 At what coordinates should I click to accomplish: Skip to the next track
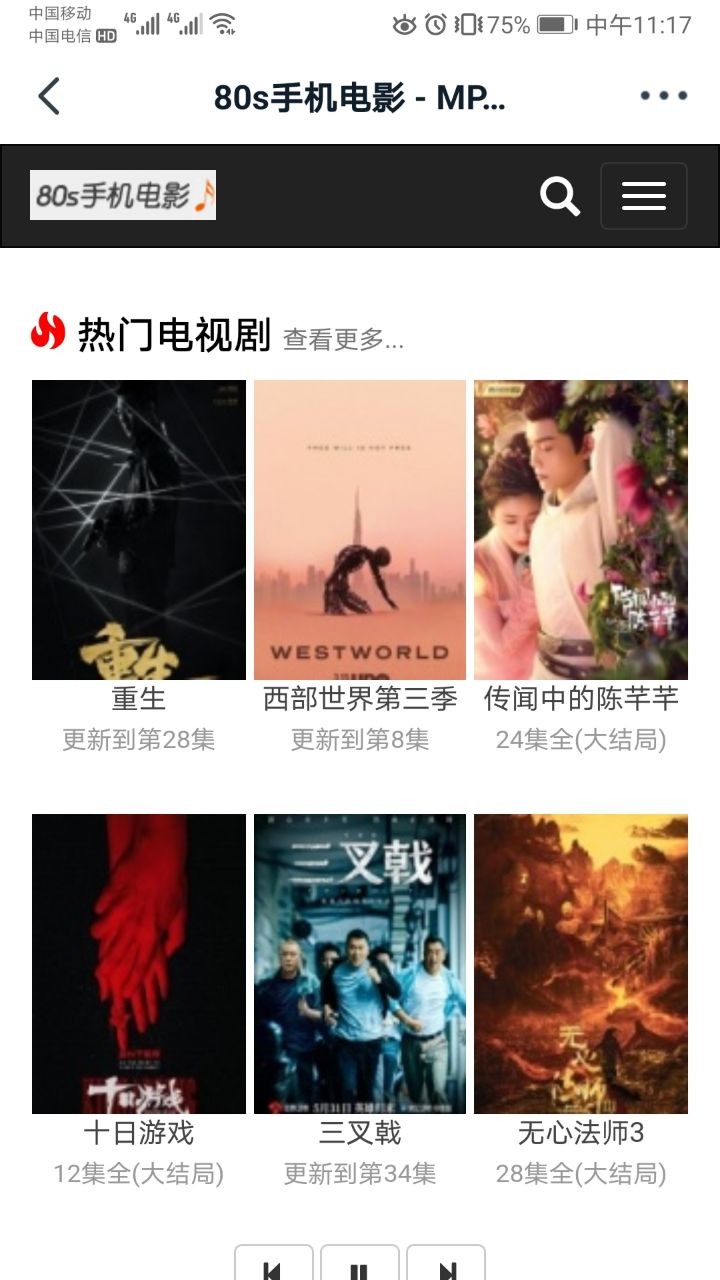446,1267
